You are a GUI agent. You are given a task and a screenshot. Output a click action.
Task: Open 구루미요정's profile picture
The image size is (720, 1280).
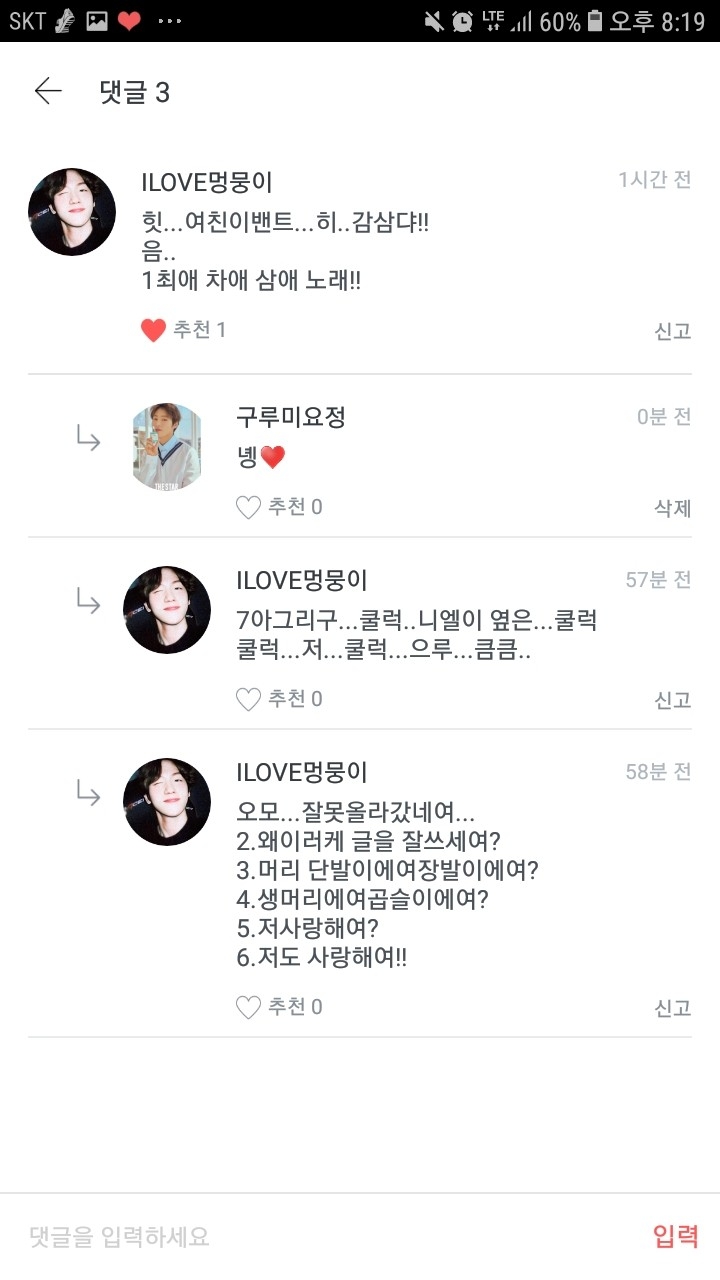[167, 447]
